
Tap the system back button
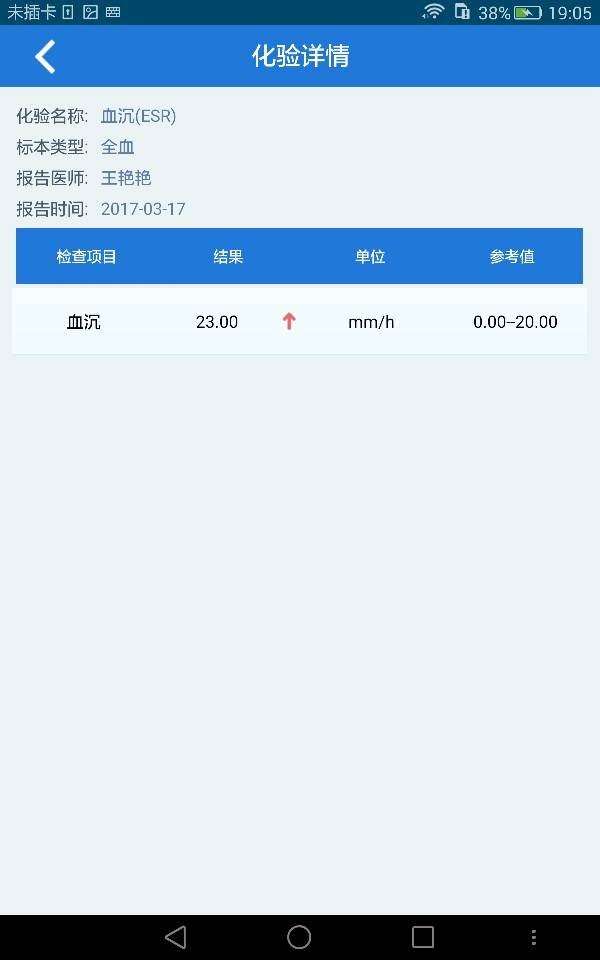[176, 937]
